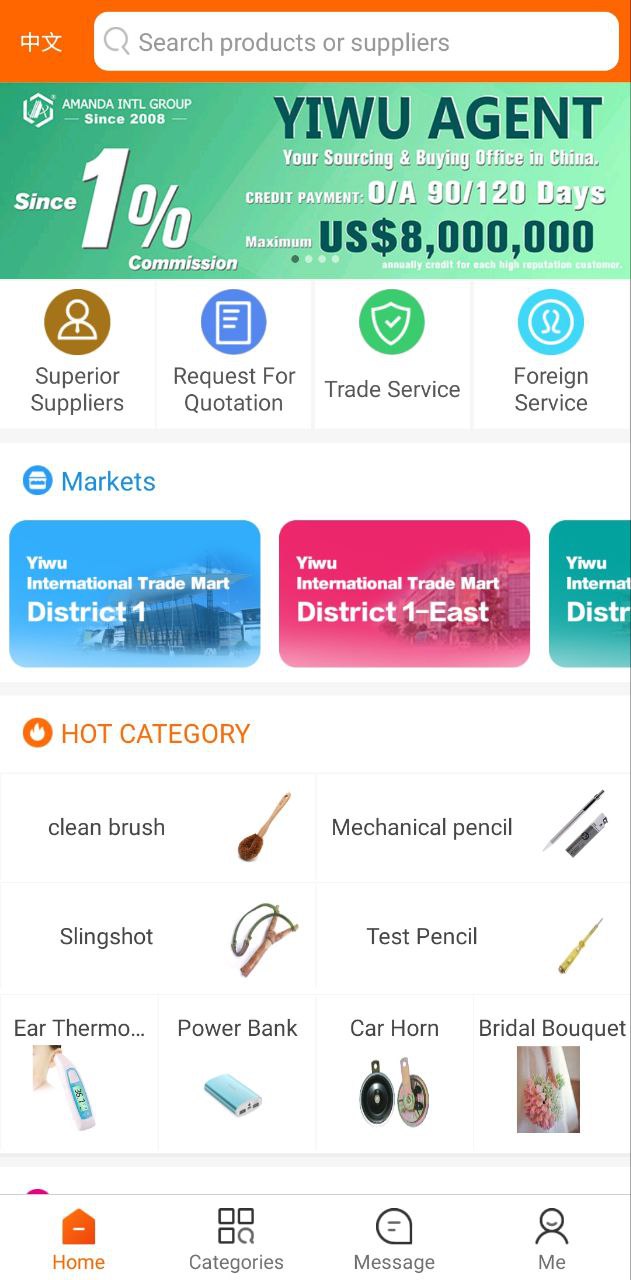Screen dimensions: 631x1280
Task: Tap the search products or suppliers field
Action: pos(356,42)
